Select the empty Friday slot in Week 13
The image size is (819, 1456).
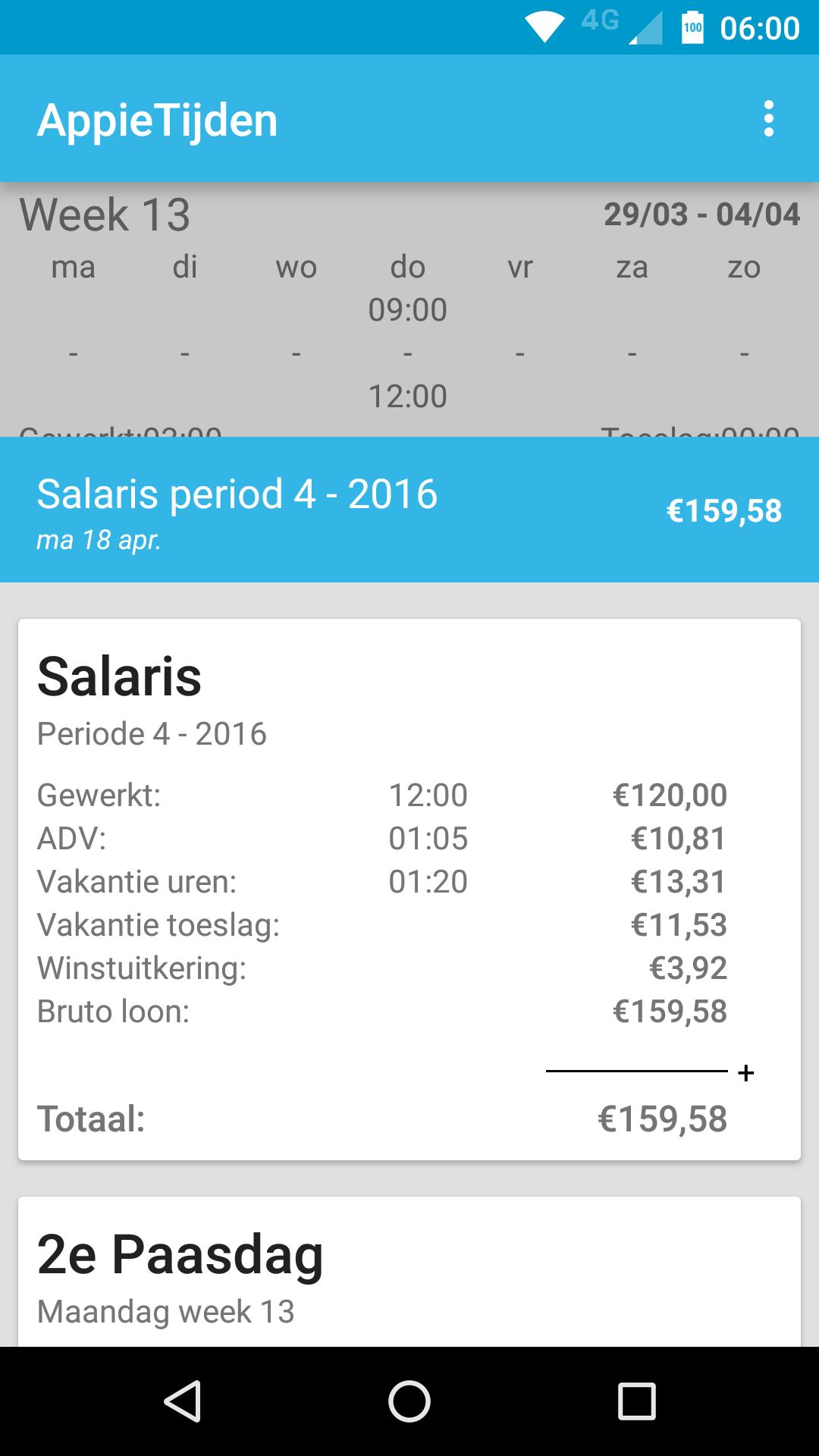click(x=519, y=353)
